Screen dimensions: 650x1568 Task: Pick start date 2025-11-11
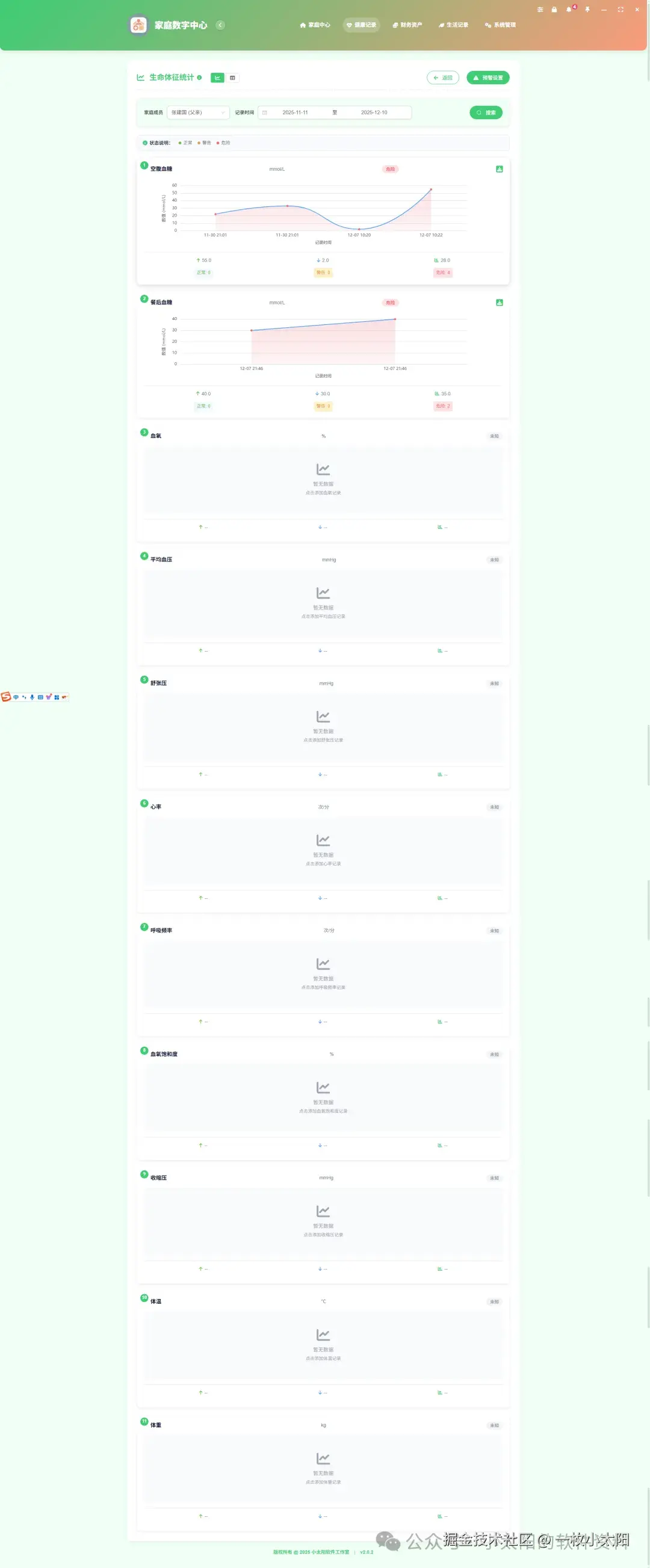click(x=295, y=113)
